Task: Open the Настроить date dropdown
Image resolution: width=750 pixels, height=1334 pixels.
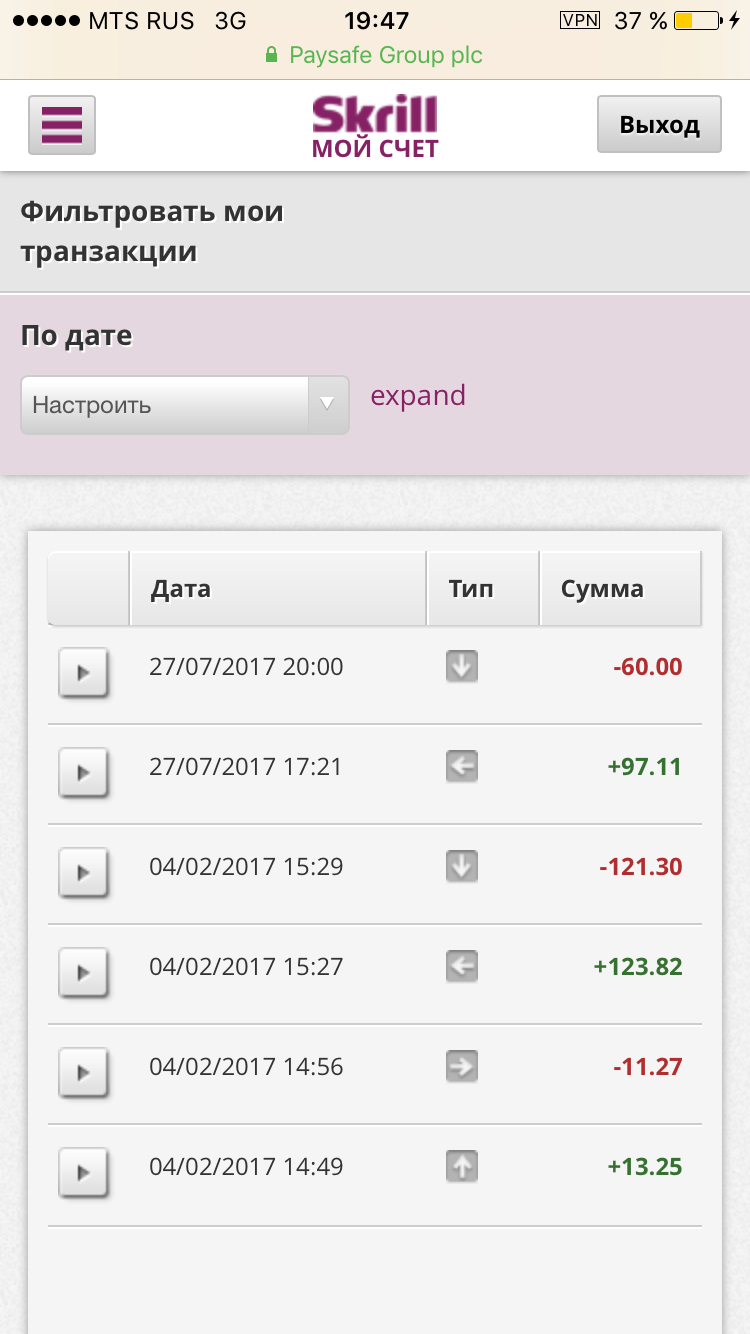Action: tap(185, 405)
